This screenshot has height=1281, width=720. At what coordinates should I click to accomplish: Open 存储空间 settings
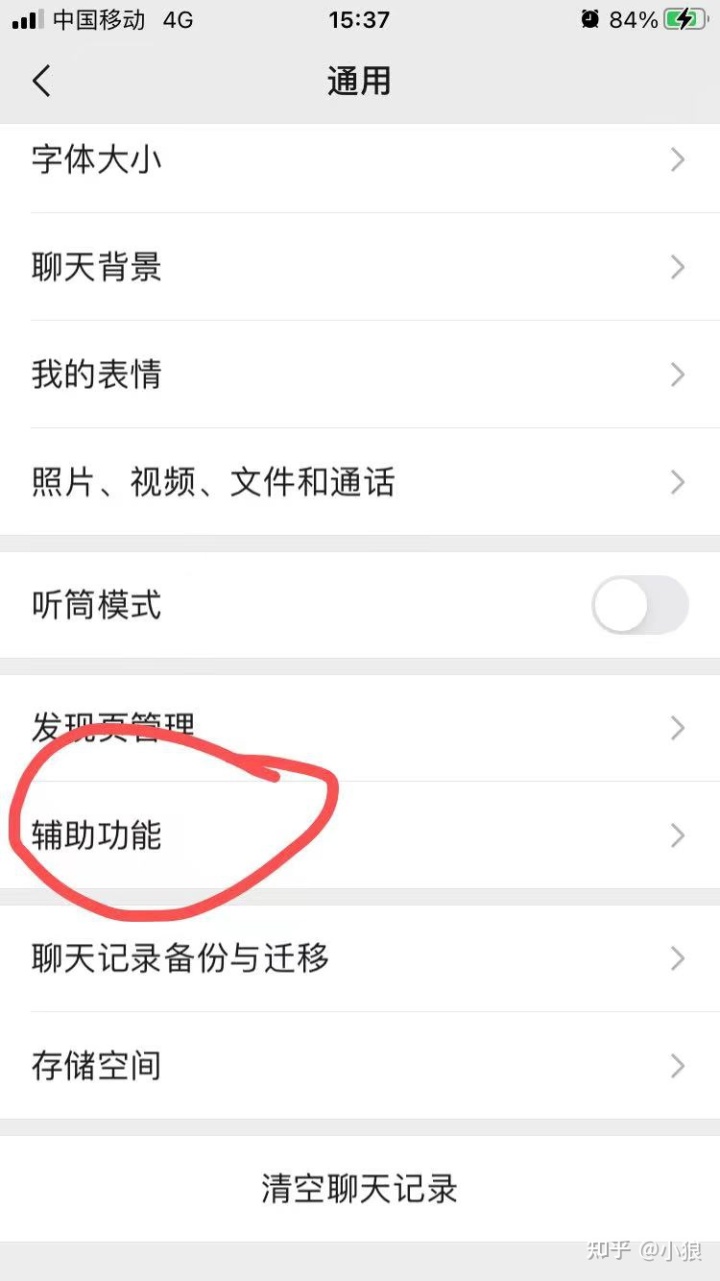coord(360,1065)
